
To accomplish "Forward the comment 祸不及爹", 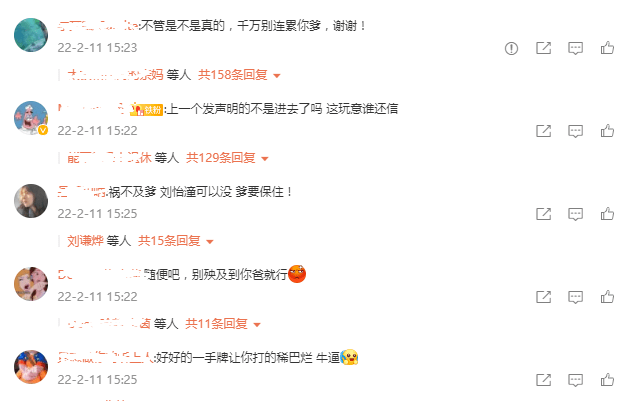I will (x=543, y=214).
